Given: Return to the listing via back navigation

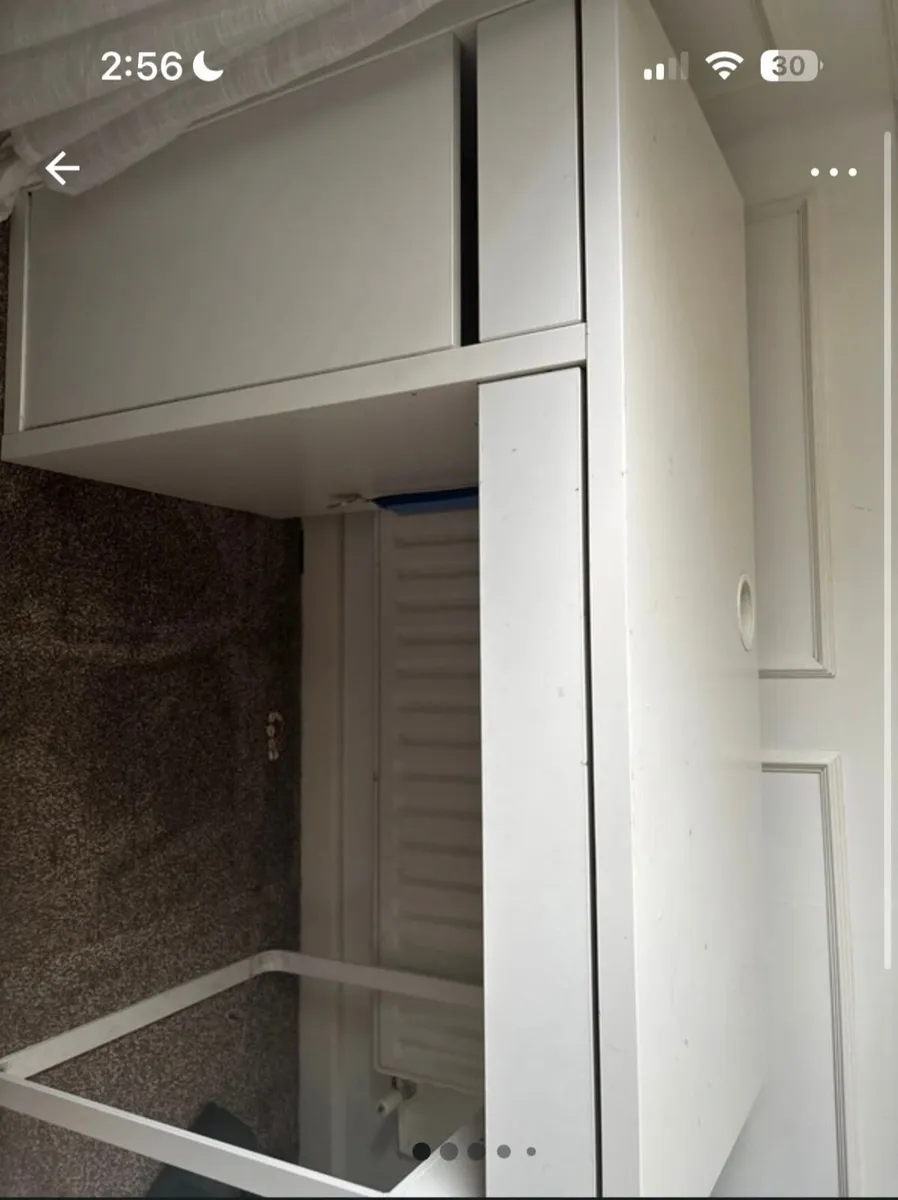Looking at the screenshot, I should (62, 167).
